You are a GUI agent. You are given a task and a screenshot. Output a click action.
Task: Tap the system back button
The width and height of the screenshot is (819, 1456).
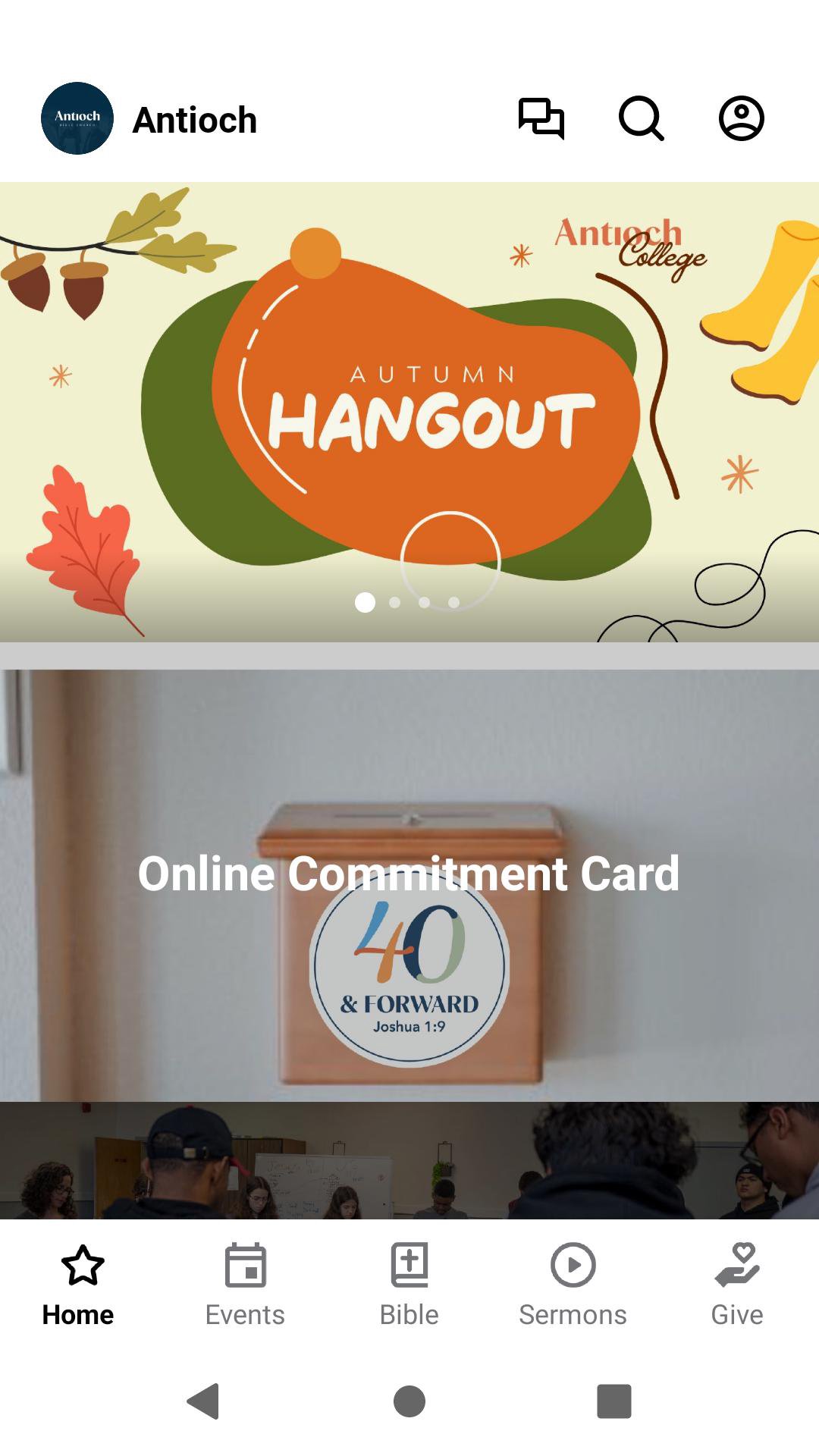(x=203, y=1401)
